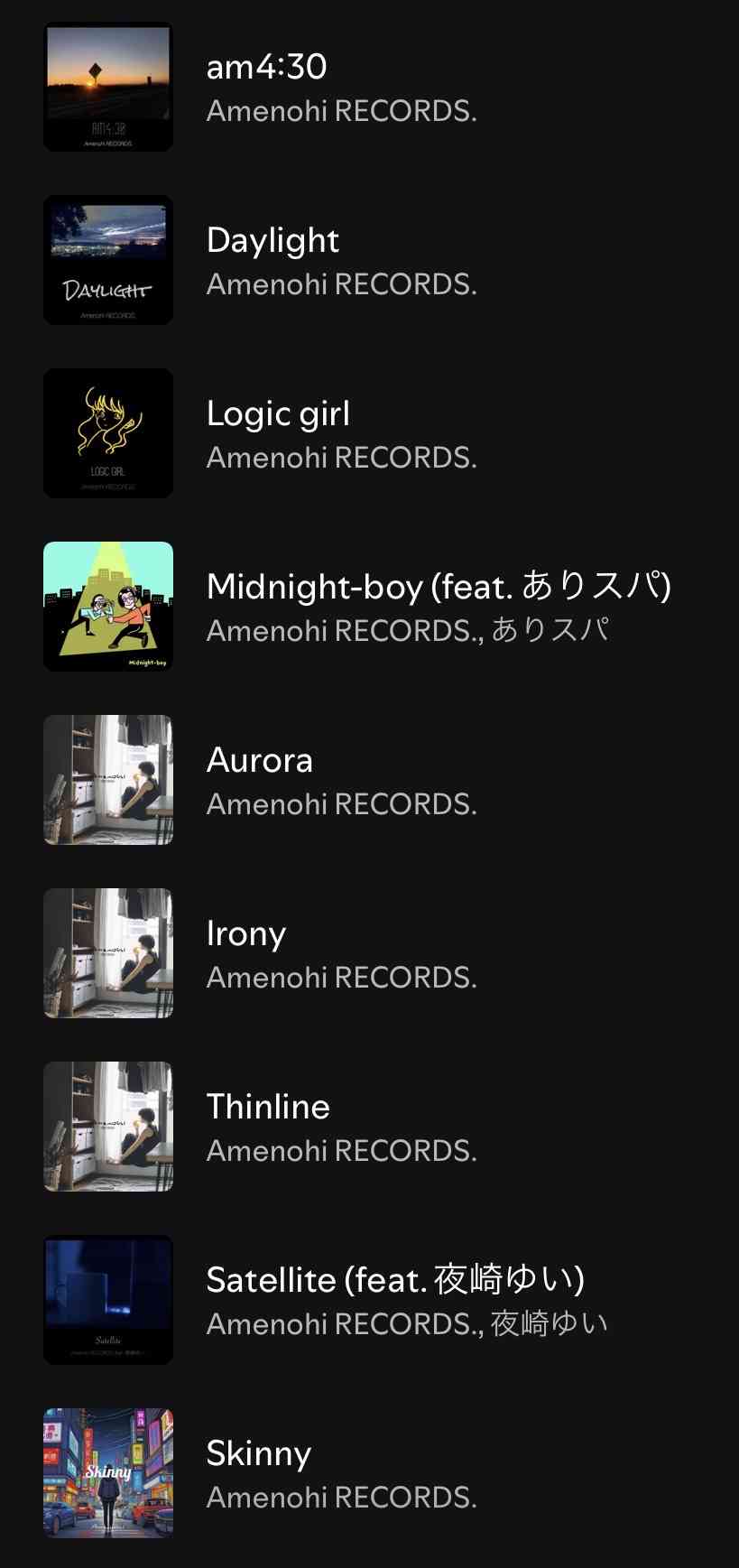Play Midnight-boy featuring ありスパ
Screen dimensions: 739x1568
coord(439,586)
